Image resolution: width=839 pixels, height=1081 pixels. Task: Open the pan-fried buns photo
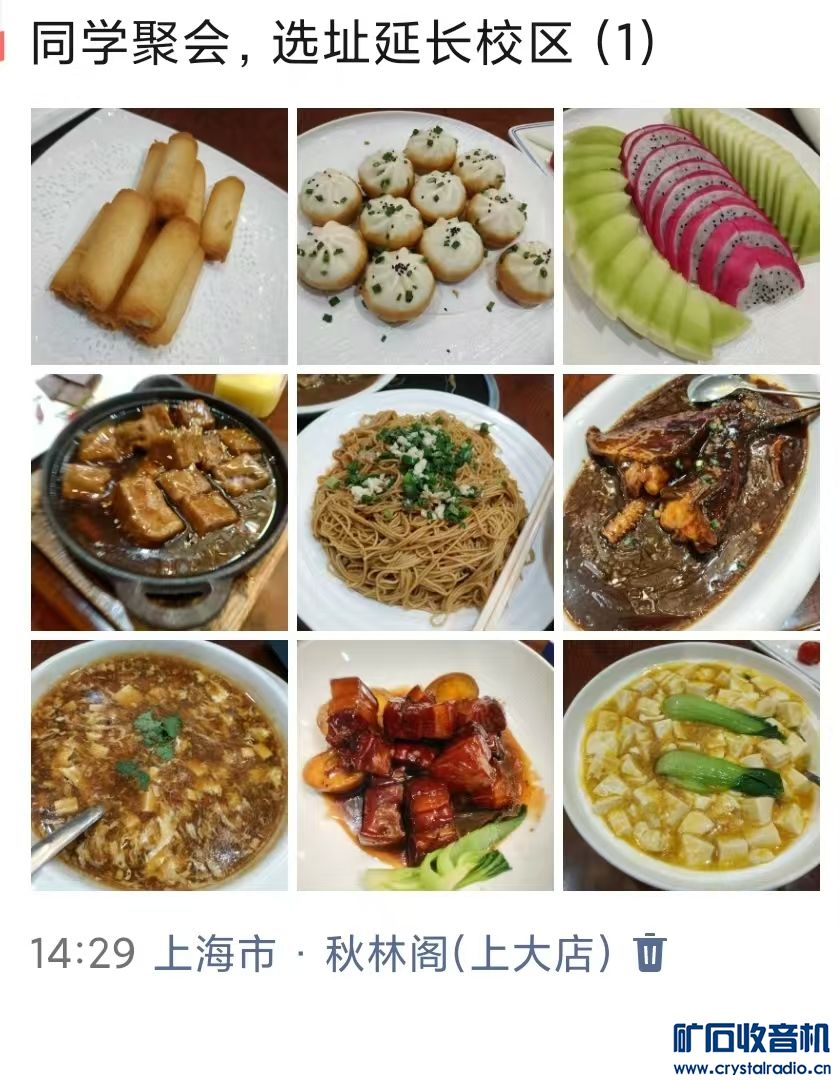425,236
